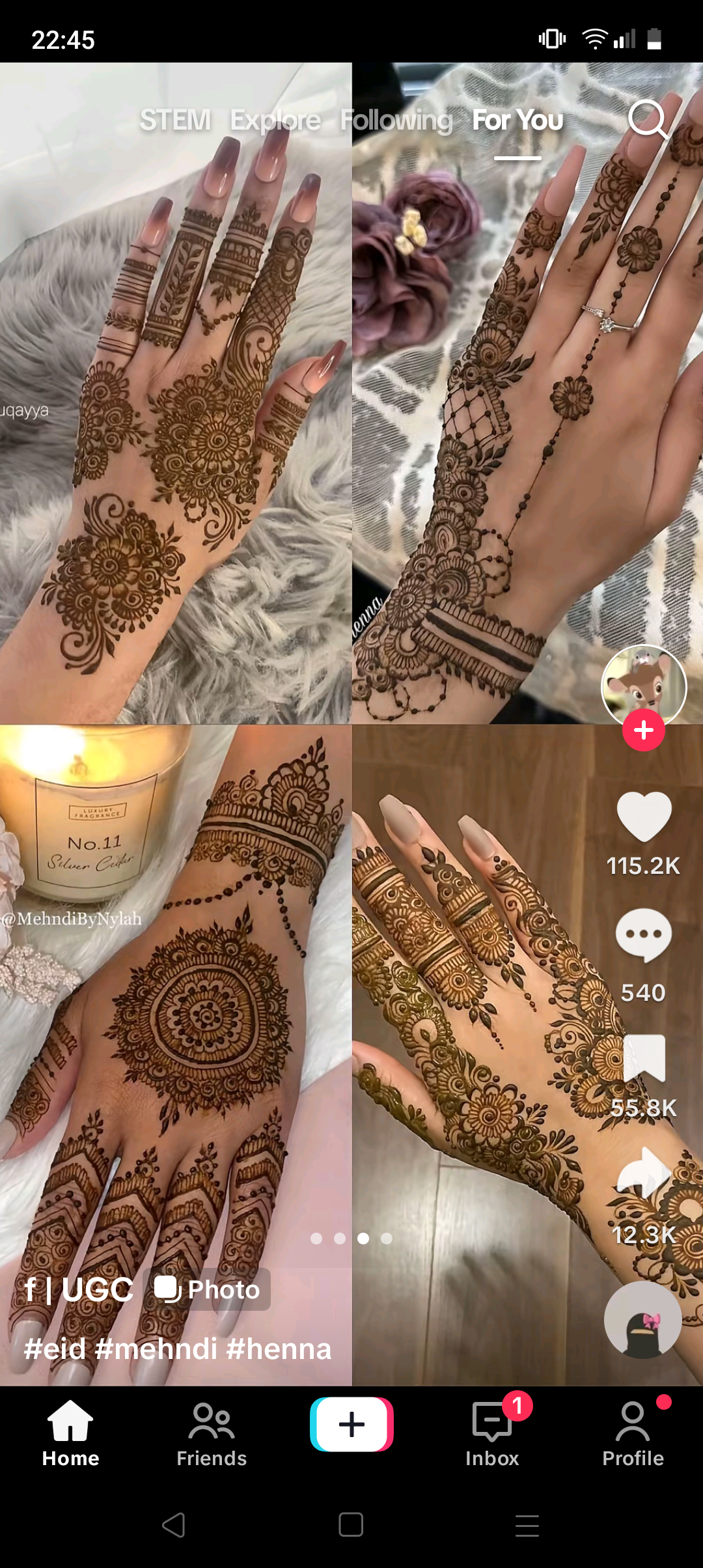Open the sound disc at bottom right

pyautogui.click(x=643, y=1320)
